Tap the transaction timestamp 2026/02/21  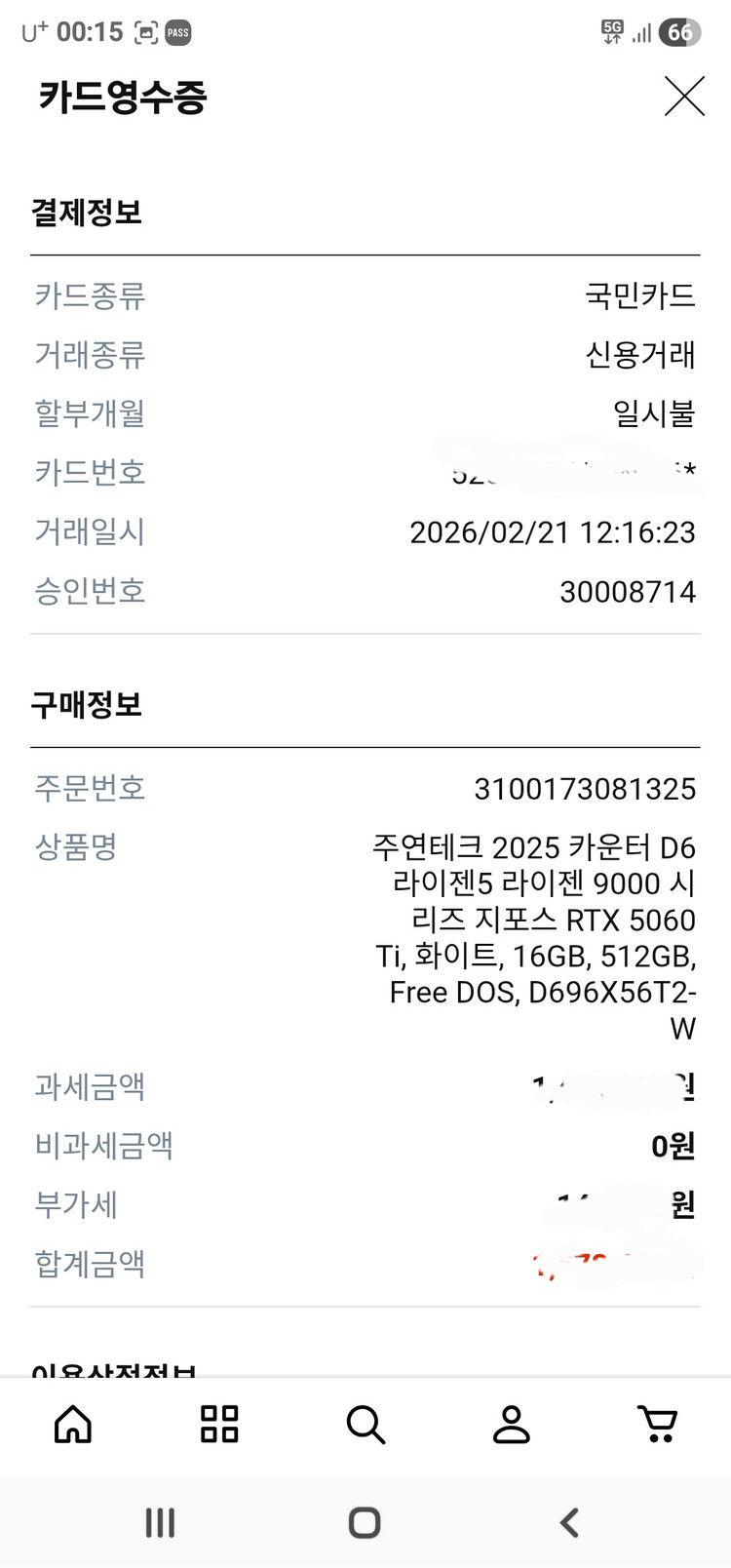(x=553, y=533)
